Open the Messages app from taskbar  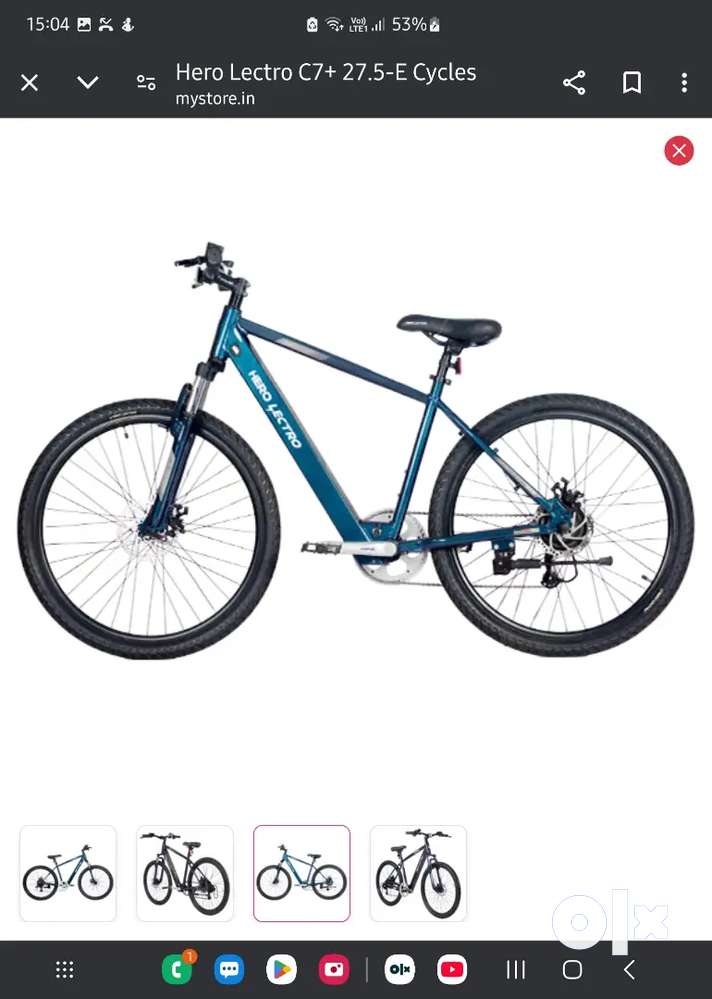(229, 969)
